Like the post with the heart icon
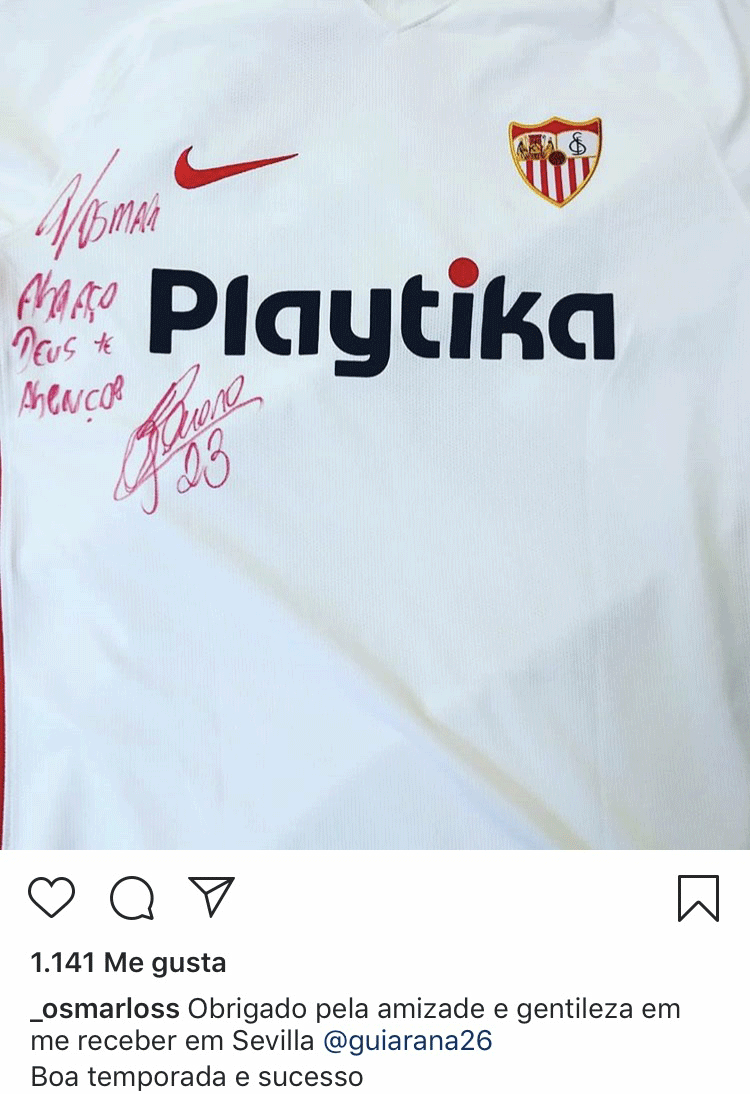750x1094 pixels. 51,897
